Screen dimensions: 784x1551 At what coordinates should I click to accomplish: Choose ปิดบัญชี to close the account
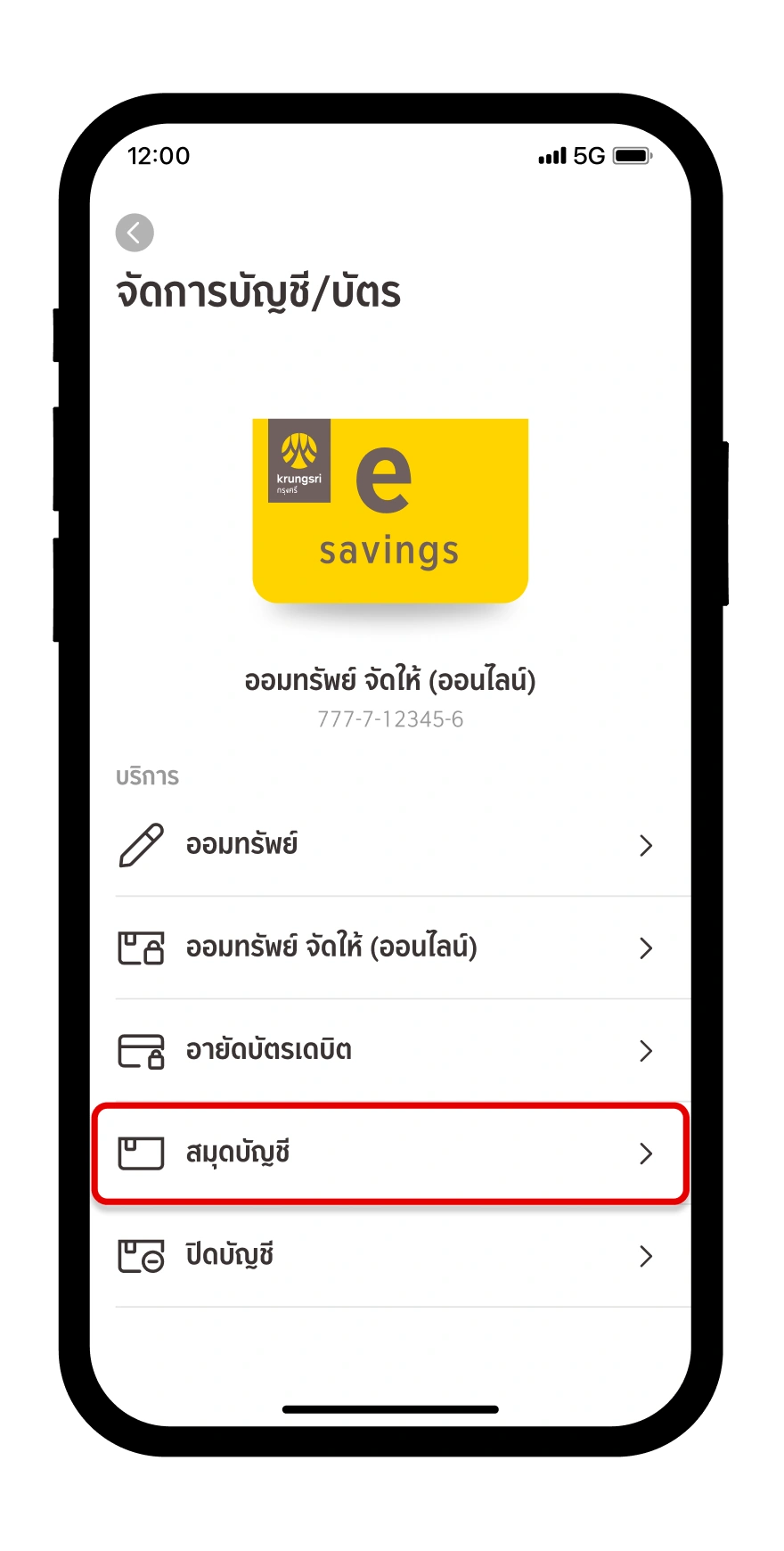tap(389, 1256)
